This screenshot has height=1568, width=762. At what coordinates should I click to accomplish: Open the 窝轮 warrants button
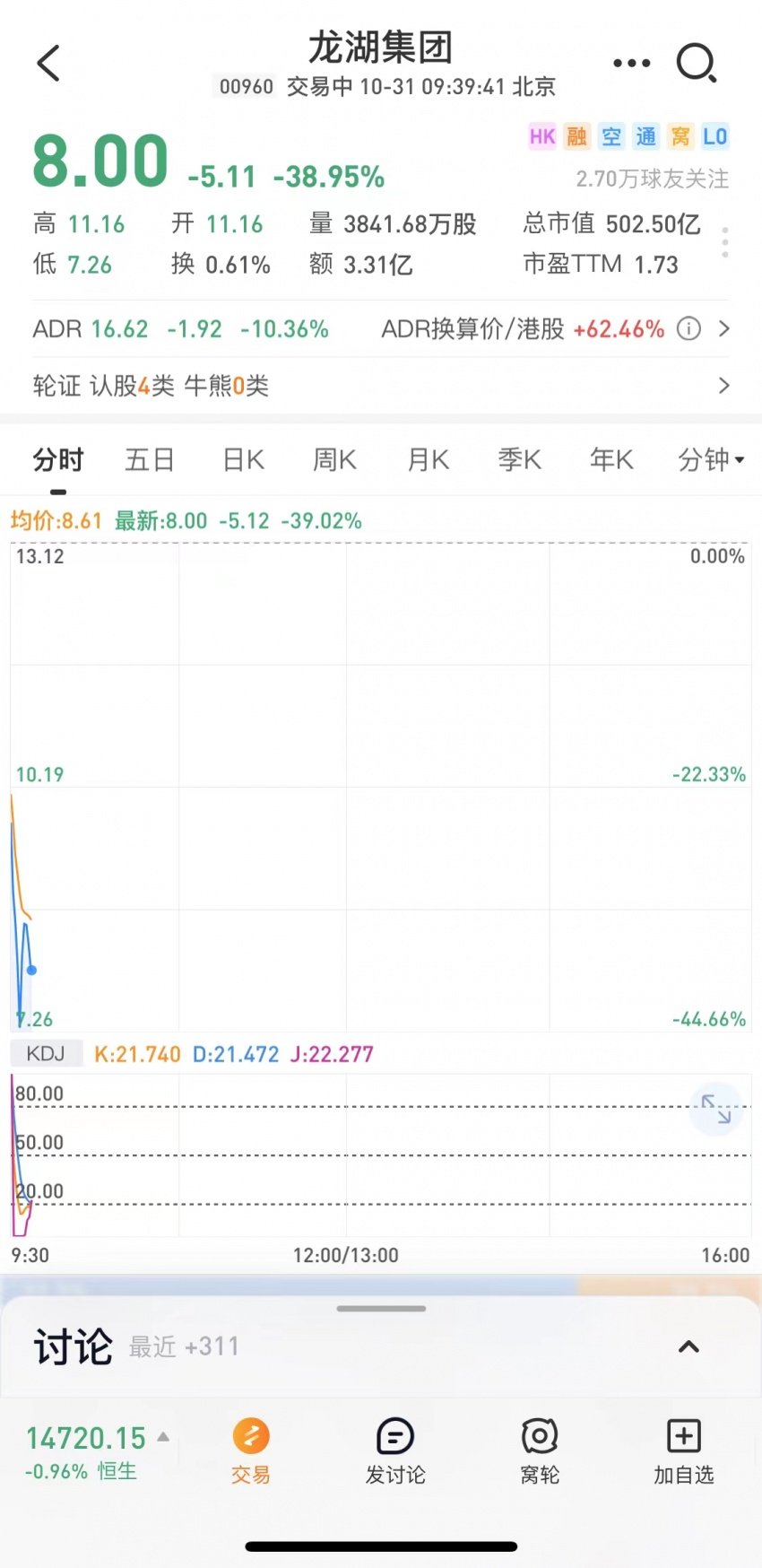[540, 1451]
